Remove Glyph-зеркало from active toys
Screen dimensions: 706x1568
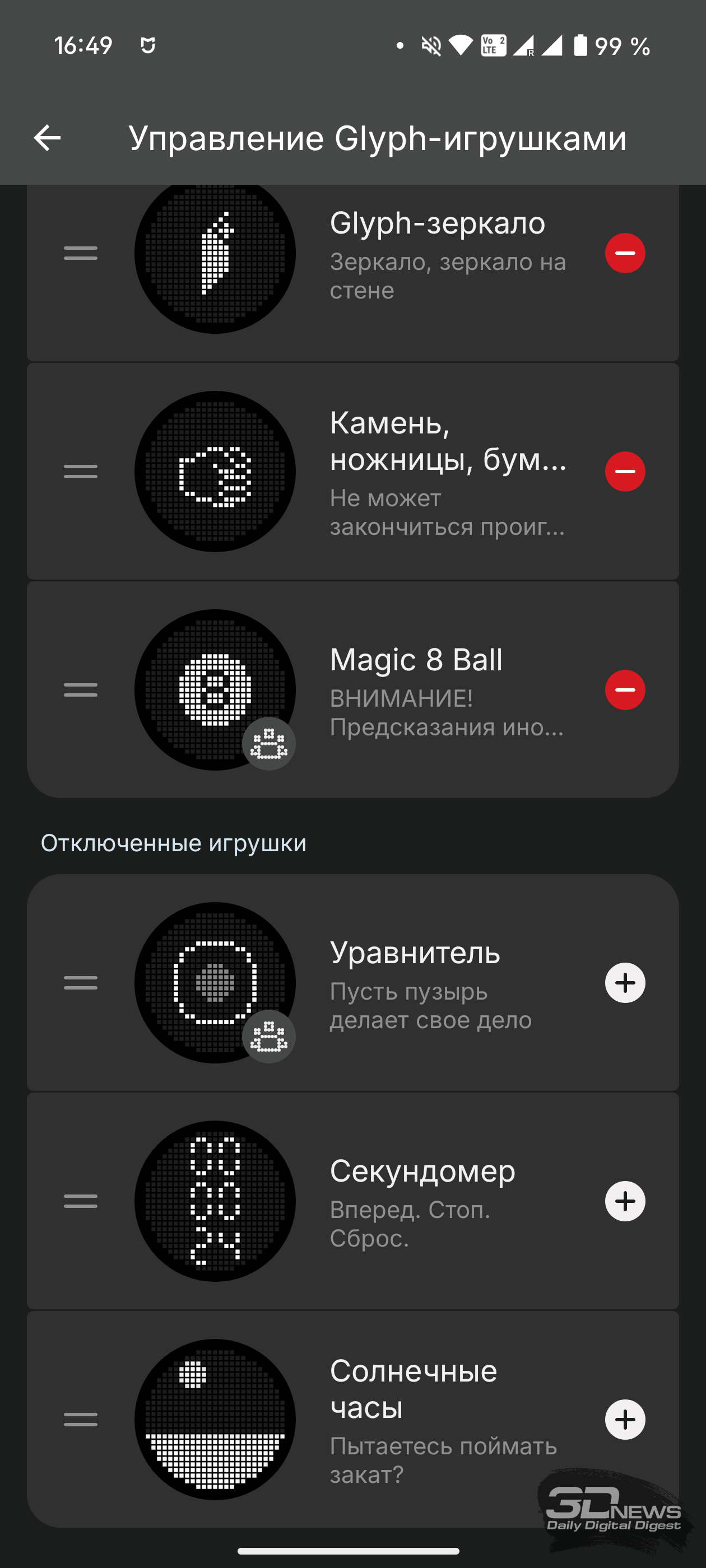point(625,253)
